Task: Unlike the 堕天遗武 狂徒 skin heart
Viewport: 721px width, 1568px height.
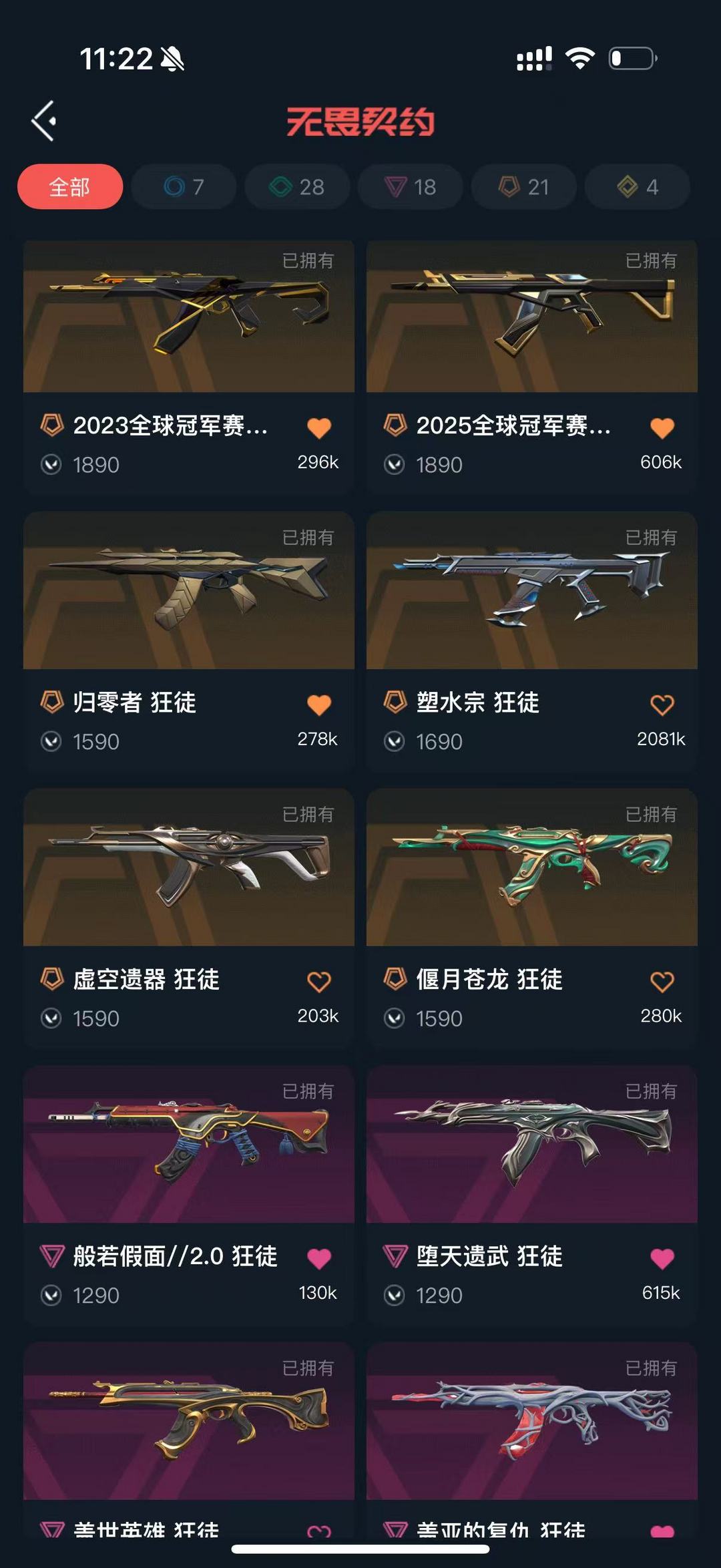Action: 662,1258
